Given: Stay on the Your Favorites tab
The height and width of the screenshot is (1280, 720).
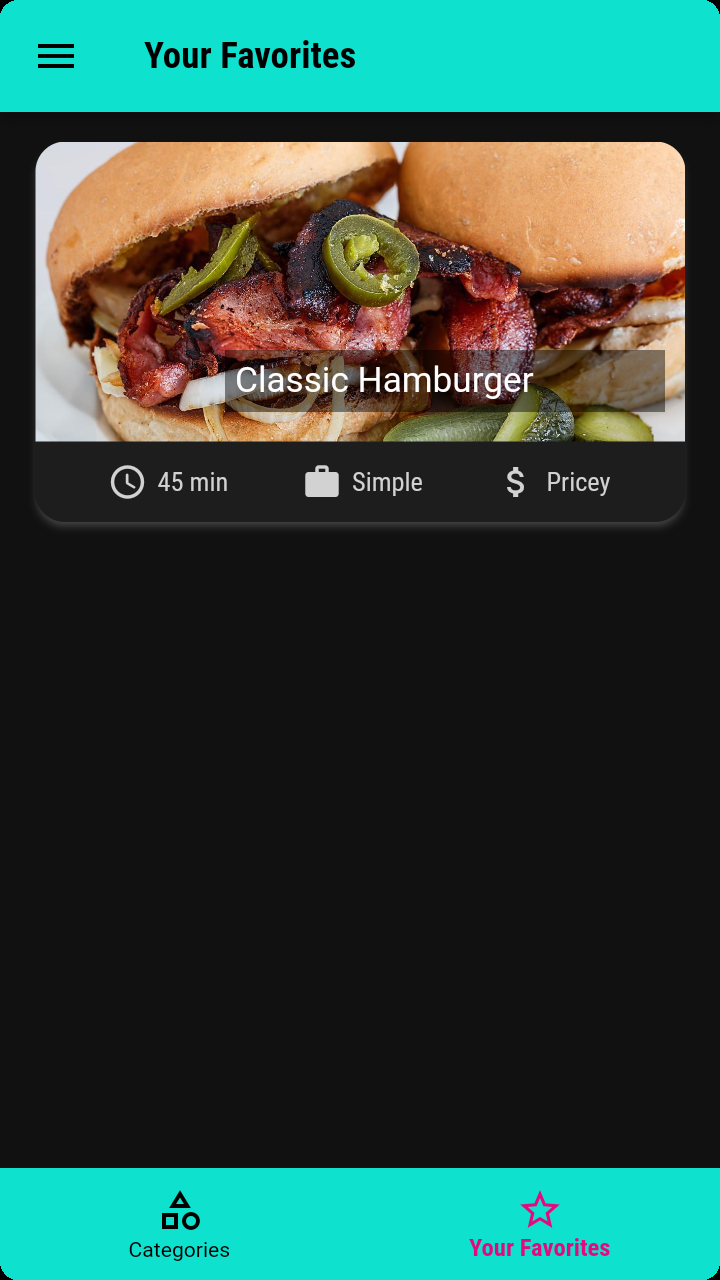Looking at the screenshot, I should click(x=540, y=1225).
